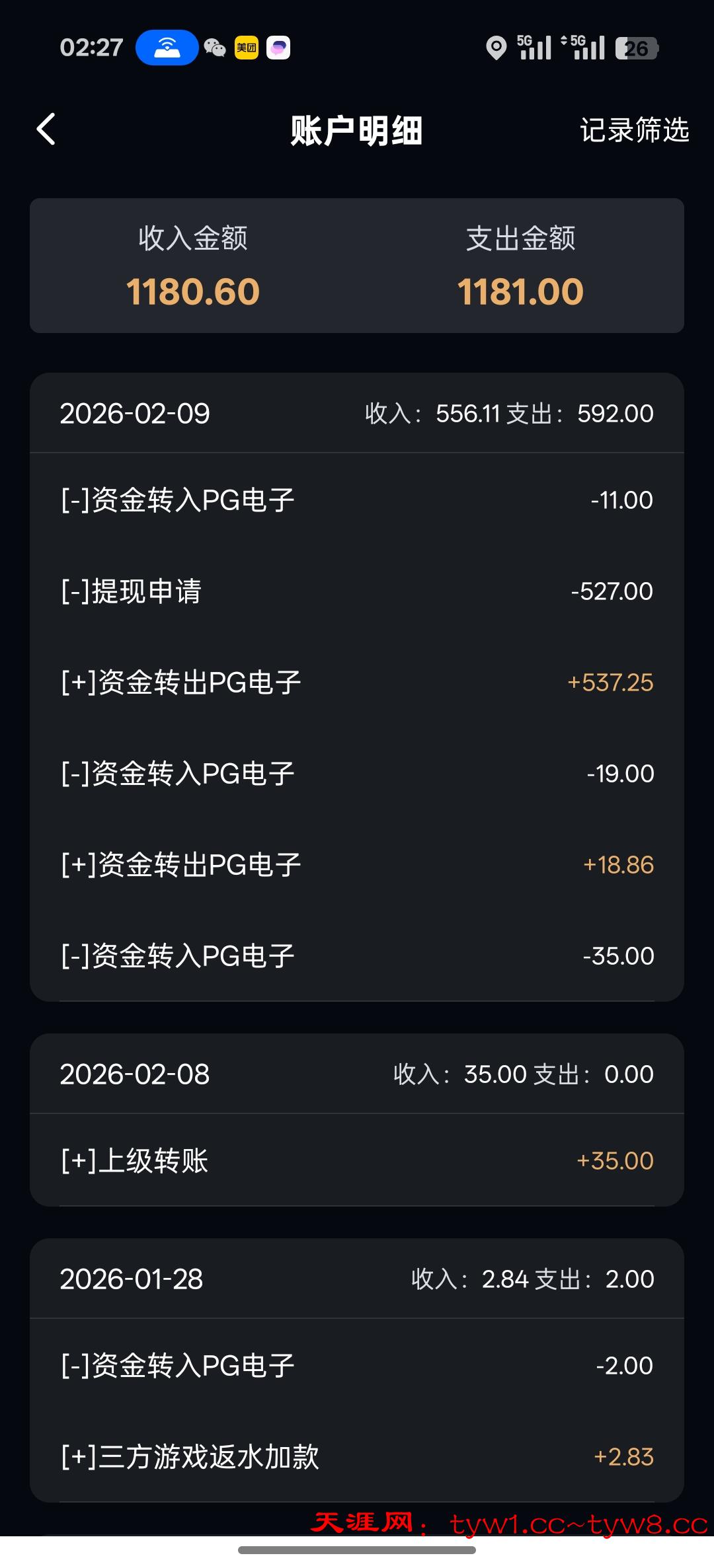The image size is (714, 1568).
Task: Open the -527.00 提现申请 transaction
Action: point(356,591)
